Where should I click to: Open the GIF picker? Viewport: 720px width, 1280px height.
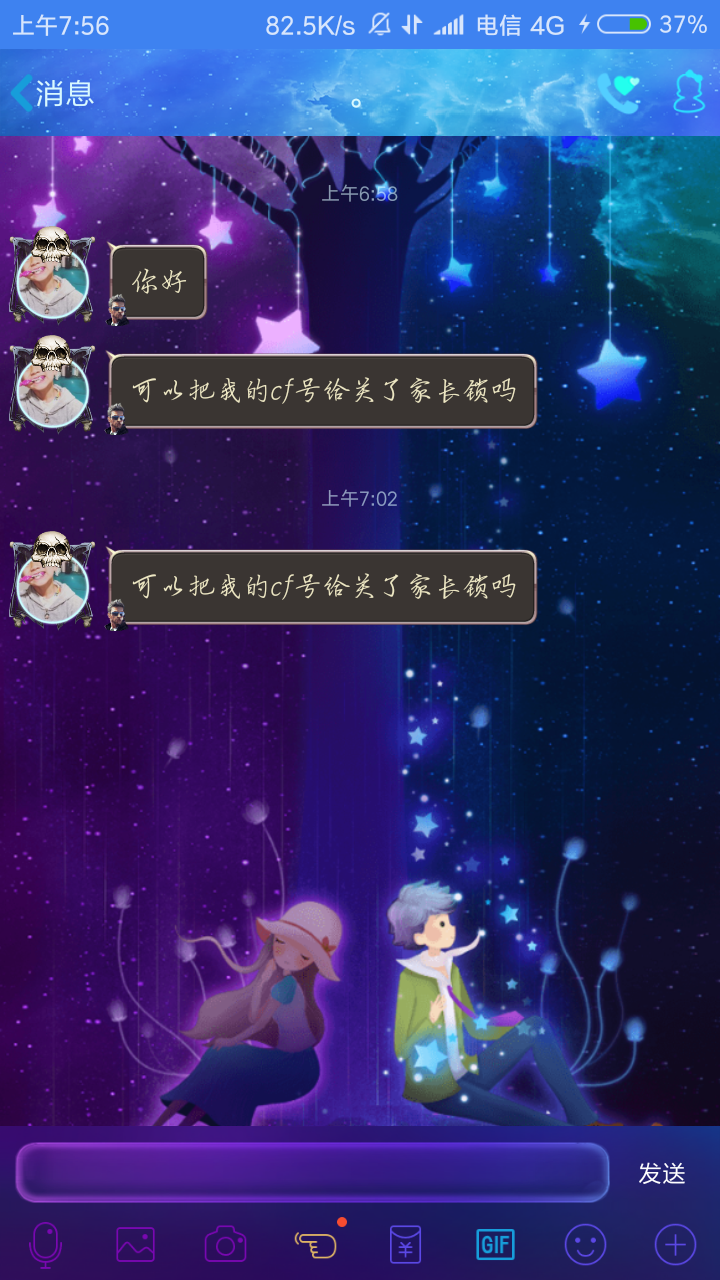click(495, 1245)
